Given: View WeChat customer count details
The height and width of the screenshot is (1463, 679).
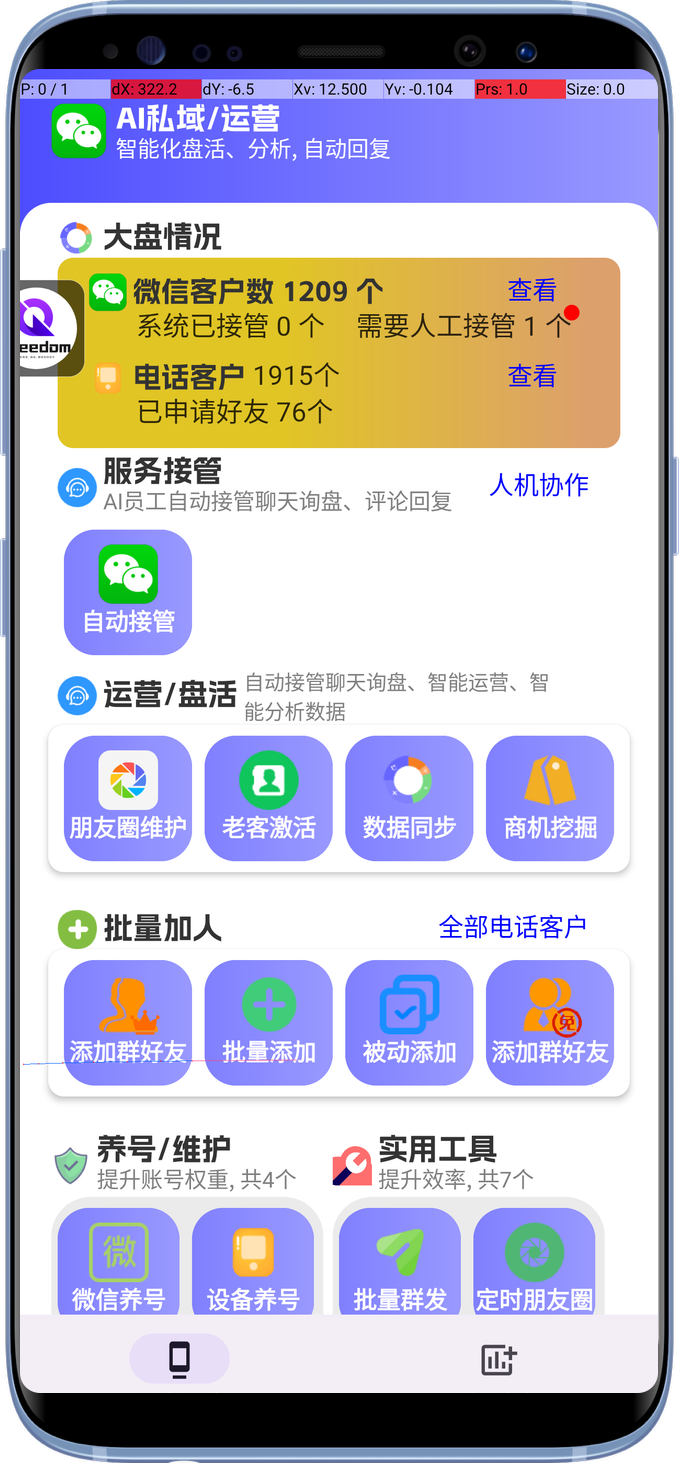Looking at the screenshot, I should [x=531, y=291].
